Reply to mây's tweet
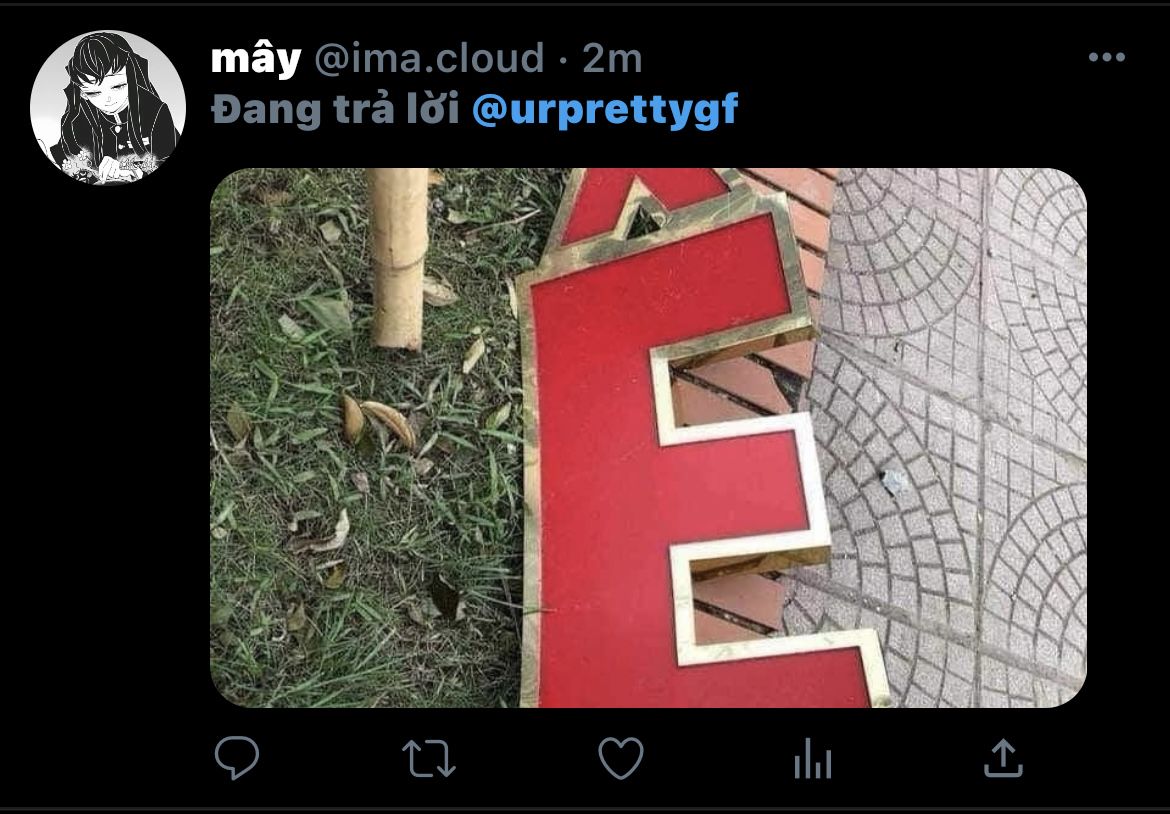The height and width of the screenshot is (814, 1170). click(x=237, y=758)
